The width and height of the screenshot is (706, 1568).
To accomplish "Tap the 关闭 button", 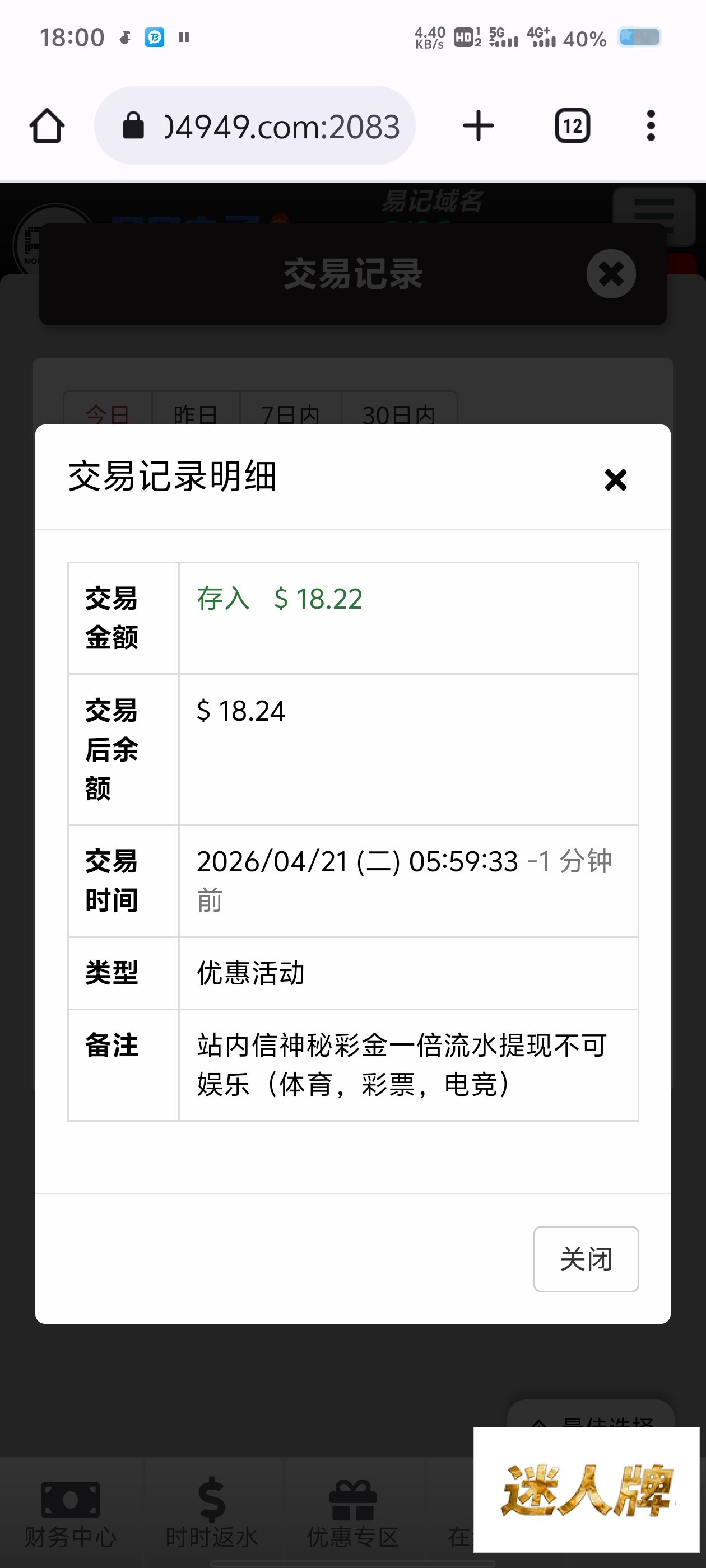I will point(586,1259).
